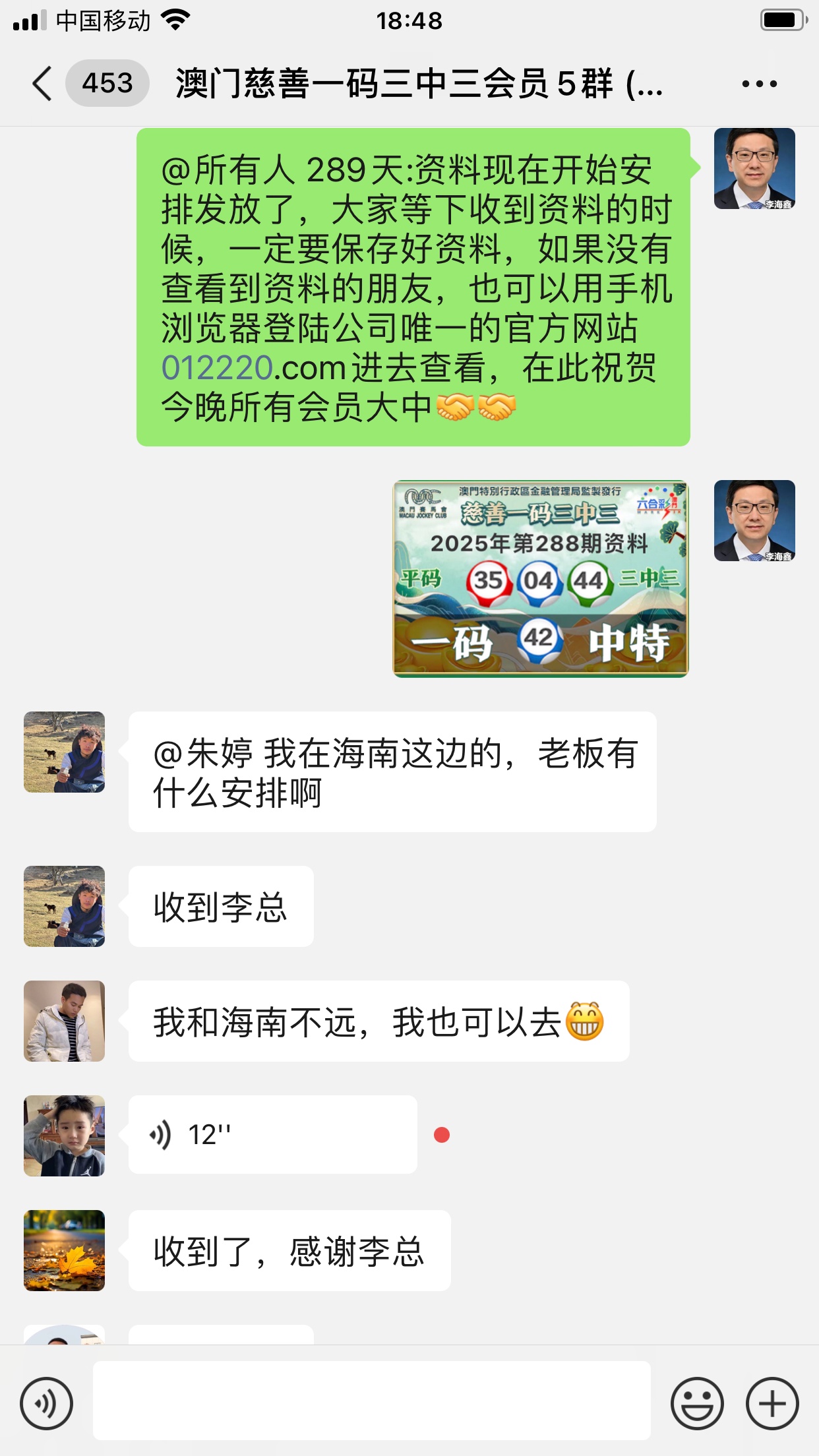Open the emoji picker
Screen dimensions: 819x1456
pyautogui.click(x=697, y=1404)
